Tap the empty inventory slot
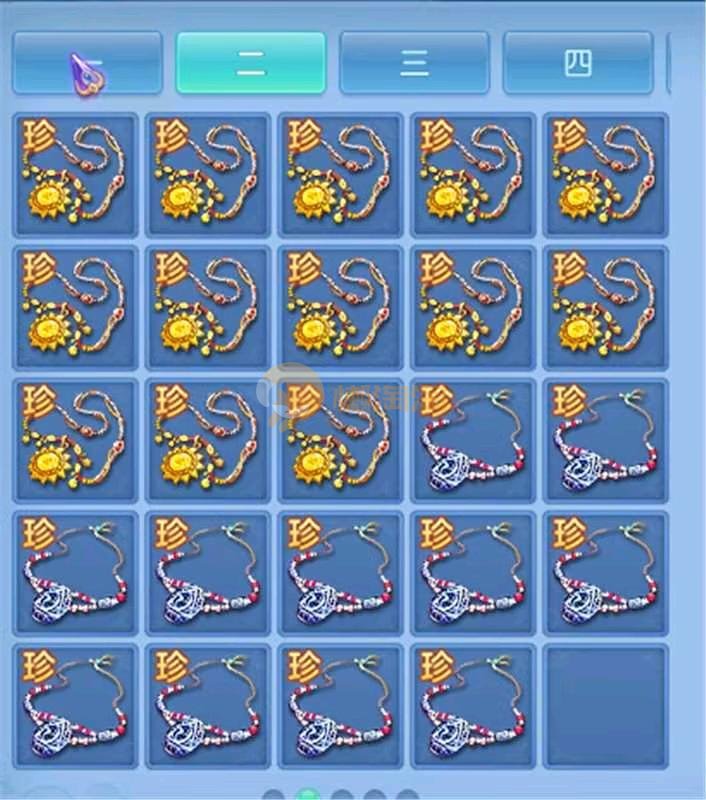Viewport: 706px width, 800px height. [x=605, y=706]
